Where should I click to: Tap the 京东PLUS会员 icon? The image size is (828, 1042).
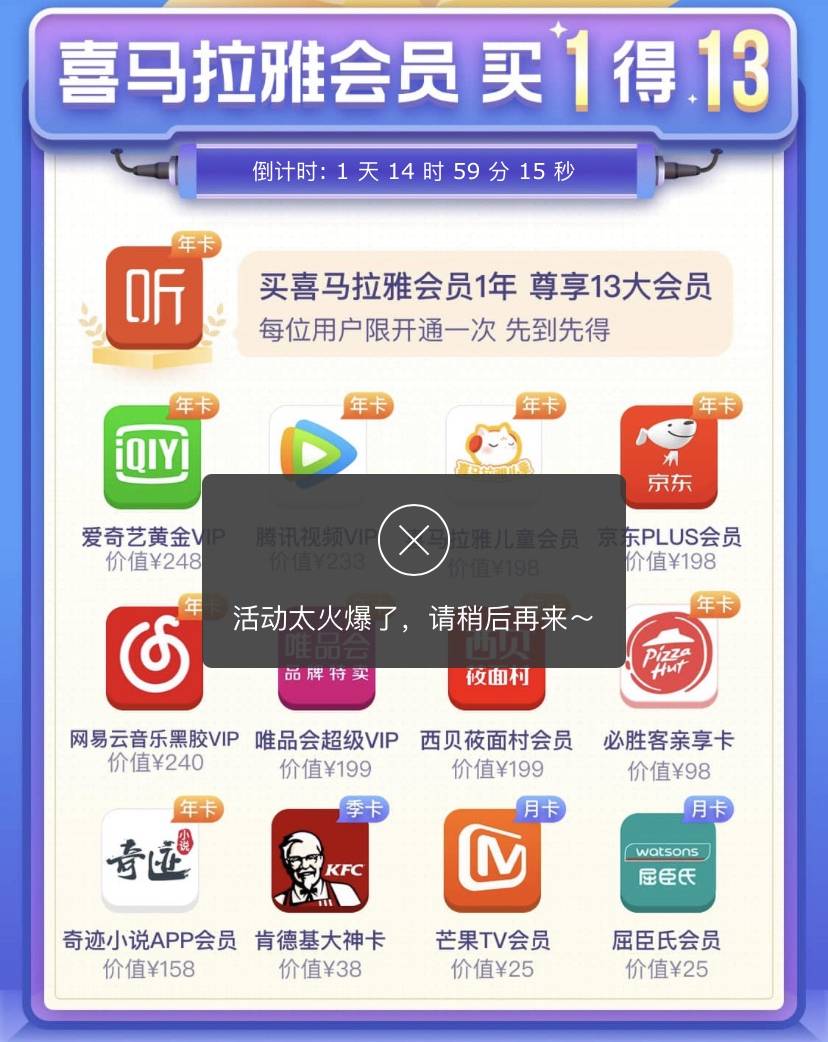(668, 455)
